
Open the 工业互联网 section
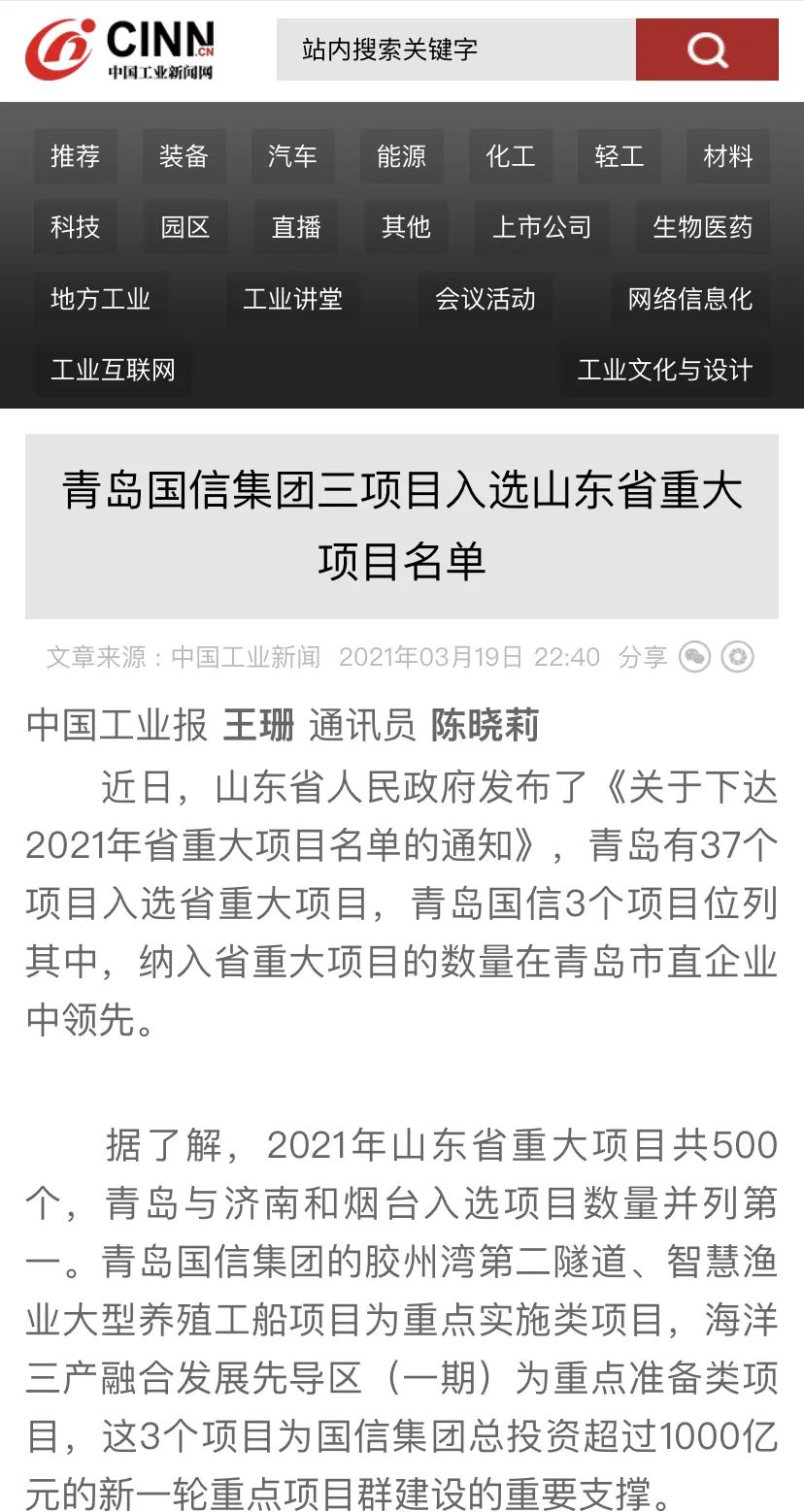pyautogui.click(x=114, y=370)
